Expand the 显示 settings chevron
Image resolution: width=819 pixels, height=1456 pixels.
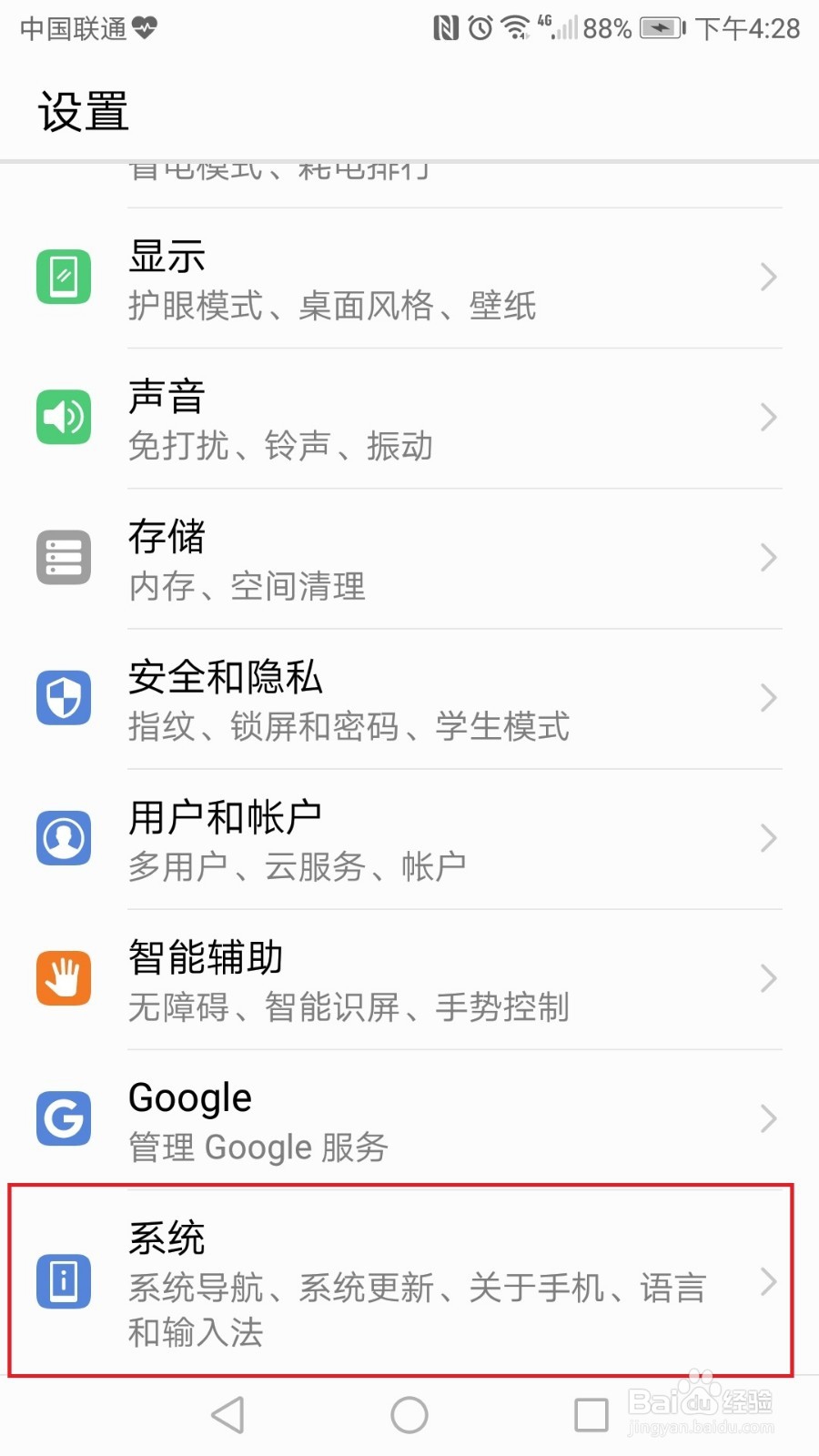pyautogui.click(x=768, y=277)
